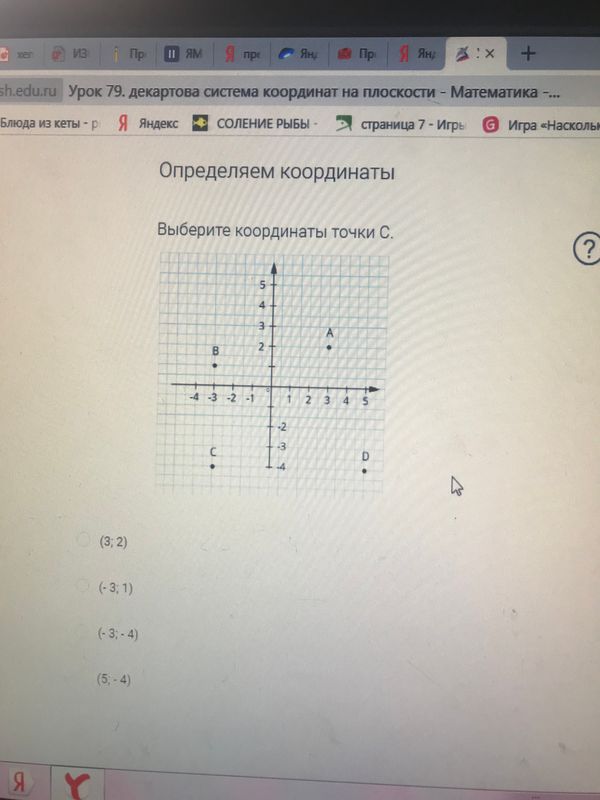Pick the answer (5; -4)
This screenshot has height=800, width=600.
pos(85,680)
